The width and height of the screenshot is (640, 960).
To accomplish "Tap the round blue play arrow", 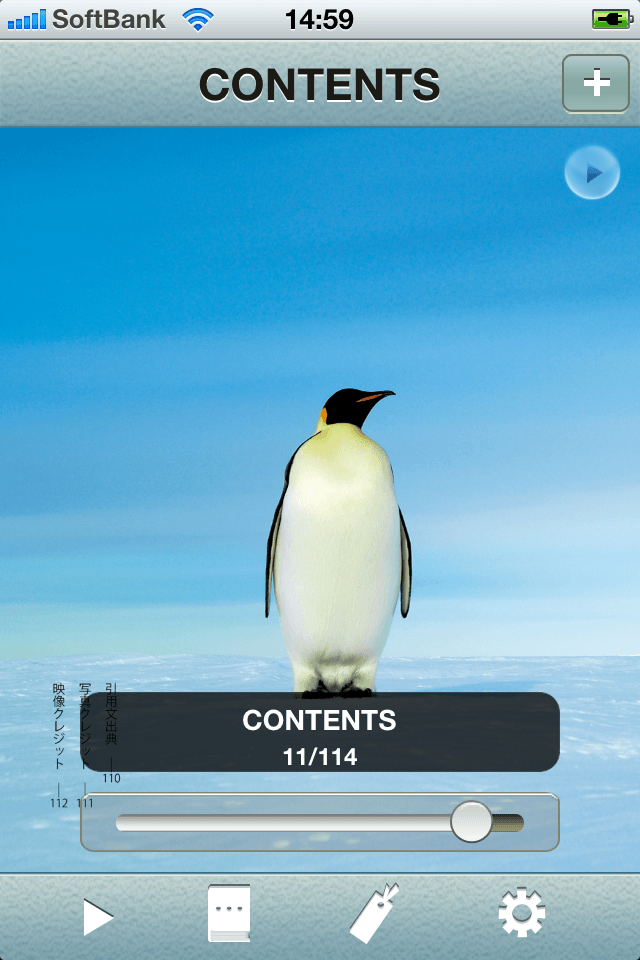I will pos(592,174).
